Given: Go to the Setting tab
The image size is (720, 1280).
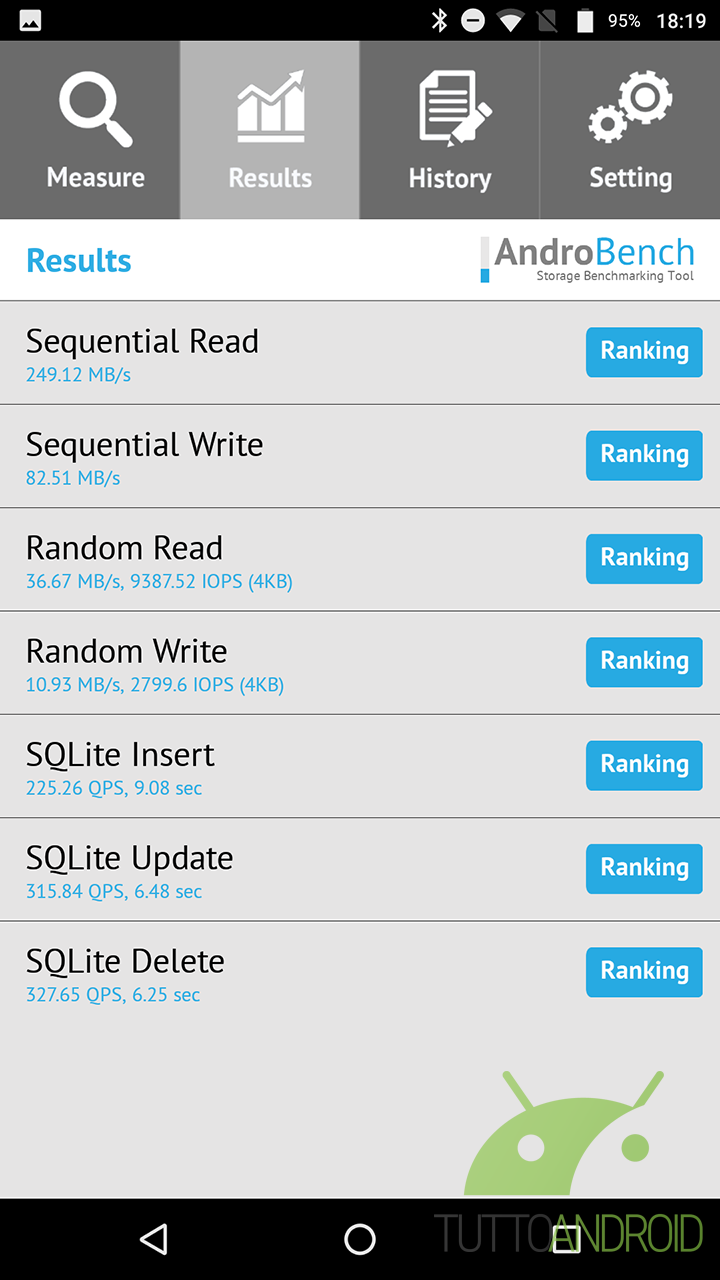Looking at the screenshot, I should click(x=630, y=130).
